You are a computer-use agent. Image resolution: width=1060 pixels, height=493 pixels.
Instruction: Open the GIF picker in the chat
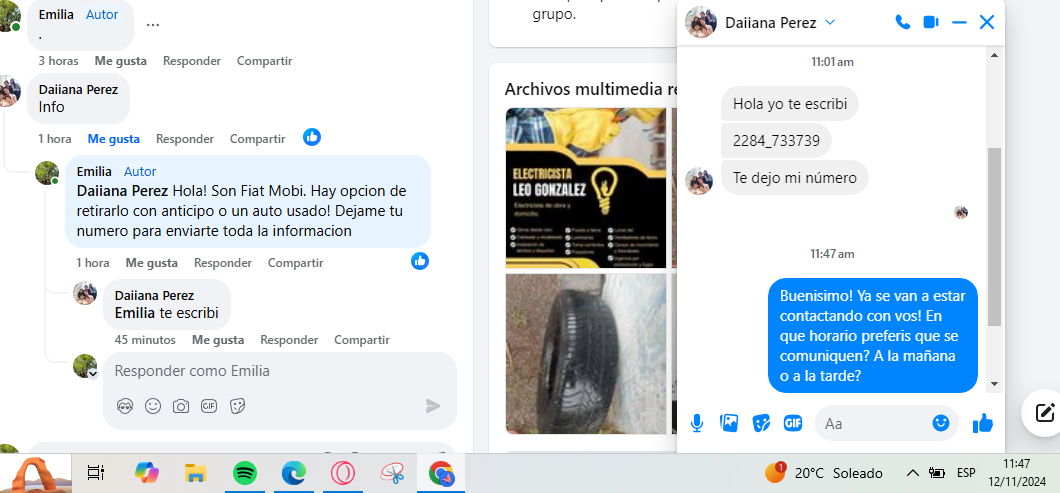tap(793, 423)
